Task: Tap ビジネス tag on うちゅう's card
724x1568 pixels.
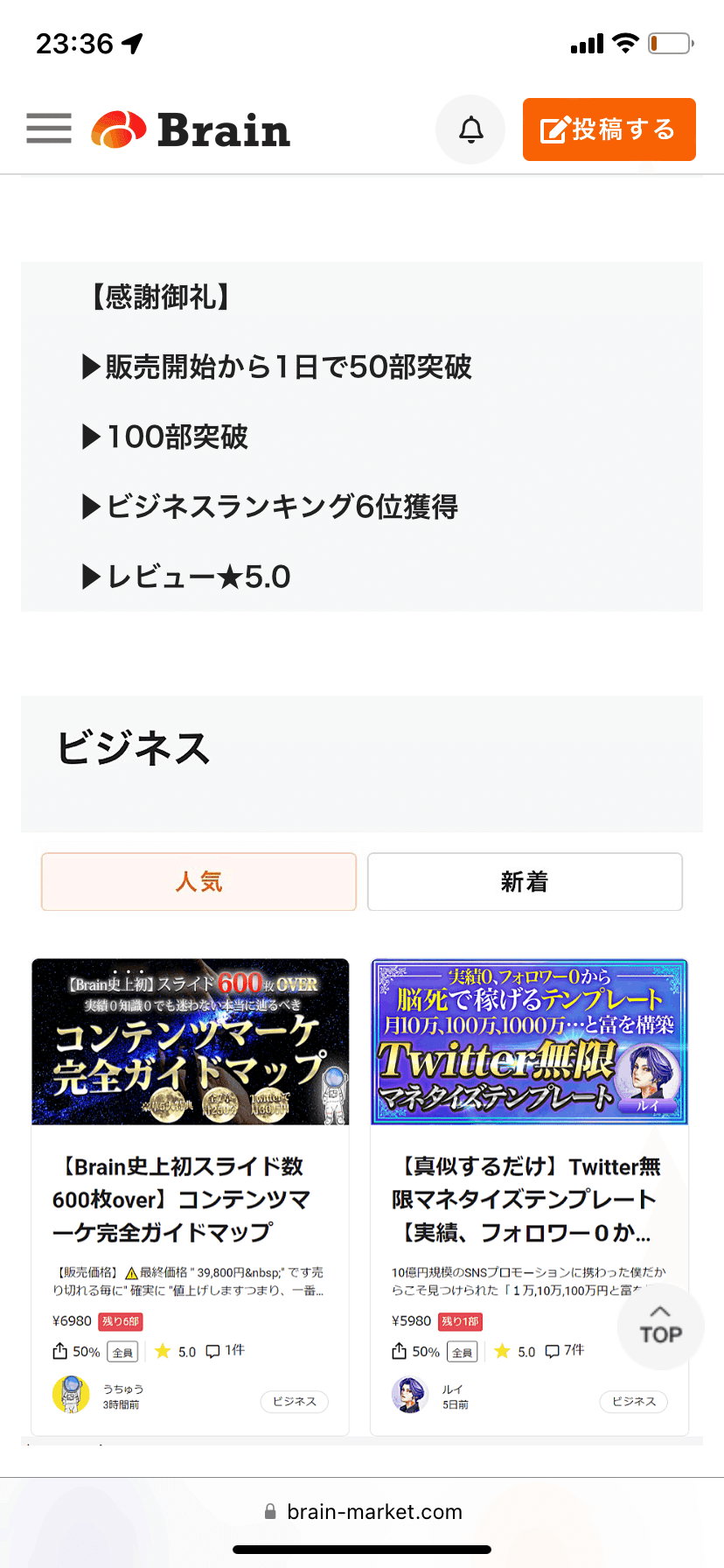Action: click(294, 1402)
